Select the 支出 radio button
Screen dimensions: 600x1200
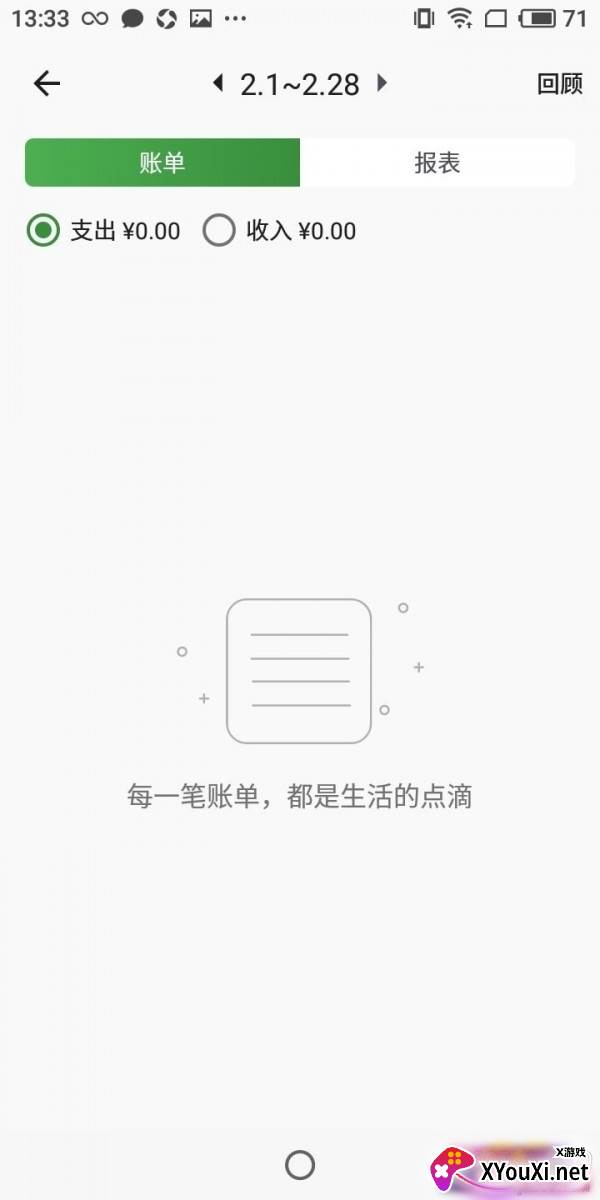tap(43, 232)
